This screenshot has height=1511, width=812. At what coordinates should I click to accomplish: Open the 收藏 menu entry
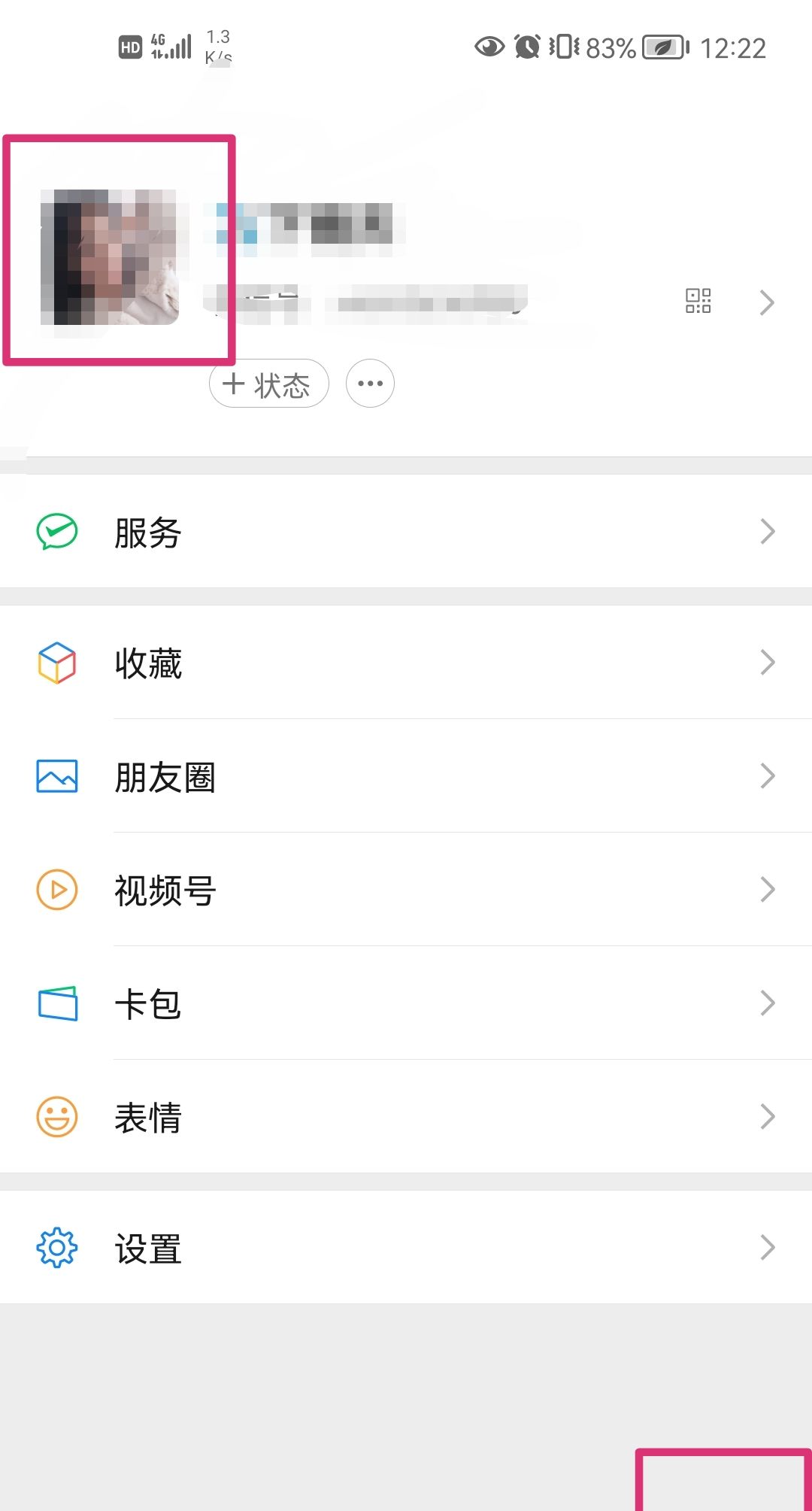pyautogui.click(x=147, y=663)
